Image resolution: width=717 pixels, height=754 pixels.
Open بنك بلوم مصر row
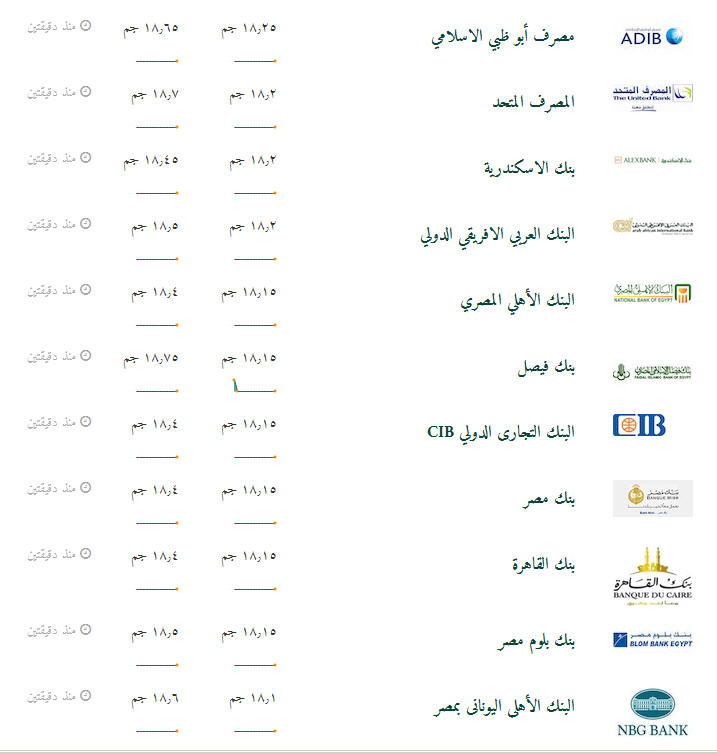click(x=536, y=640)
